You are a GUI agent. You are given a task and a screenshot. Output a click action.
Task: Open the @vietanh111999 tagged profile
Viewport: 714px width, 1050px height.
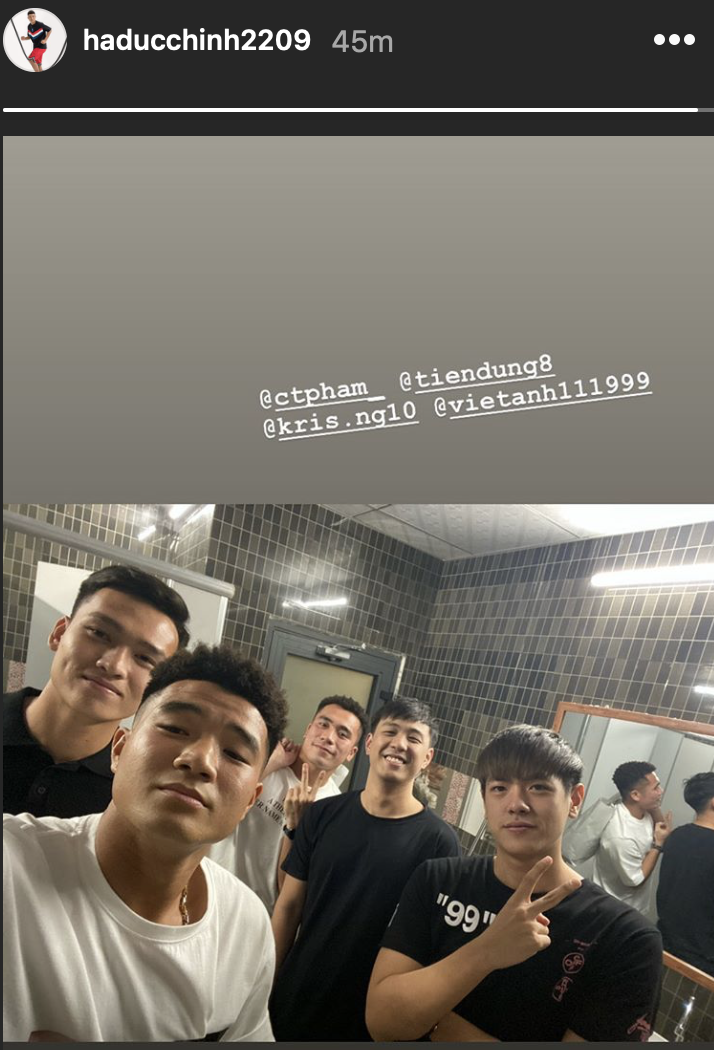pos(542,395)
